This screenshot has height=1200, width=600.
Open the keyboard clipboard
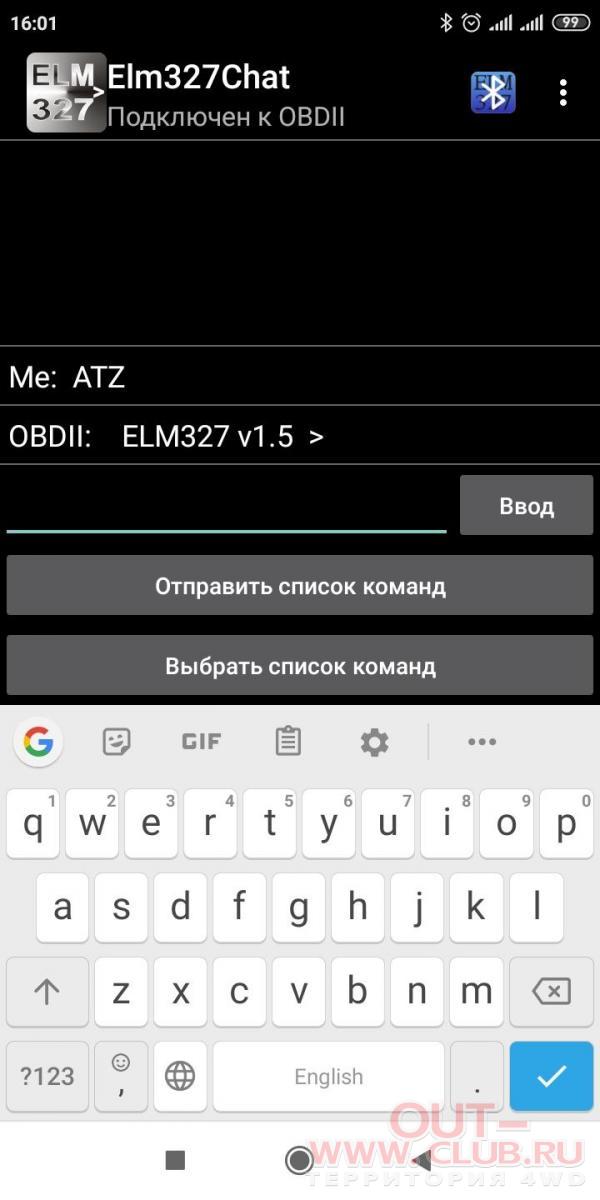click(288, 742)
